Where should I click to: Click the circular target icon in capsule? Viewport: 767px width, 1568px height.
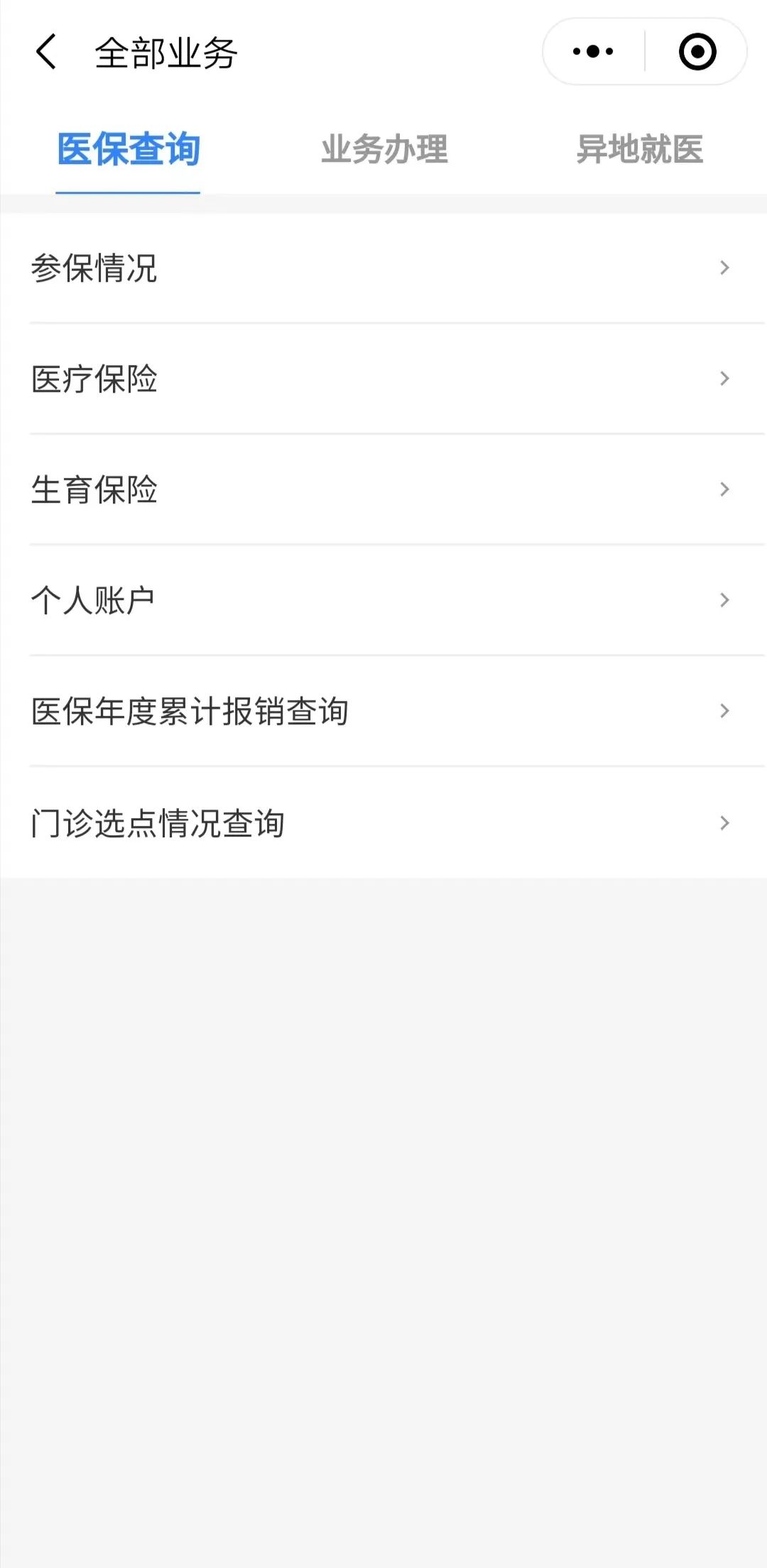(697, 50)
